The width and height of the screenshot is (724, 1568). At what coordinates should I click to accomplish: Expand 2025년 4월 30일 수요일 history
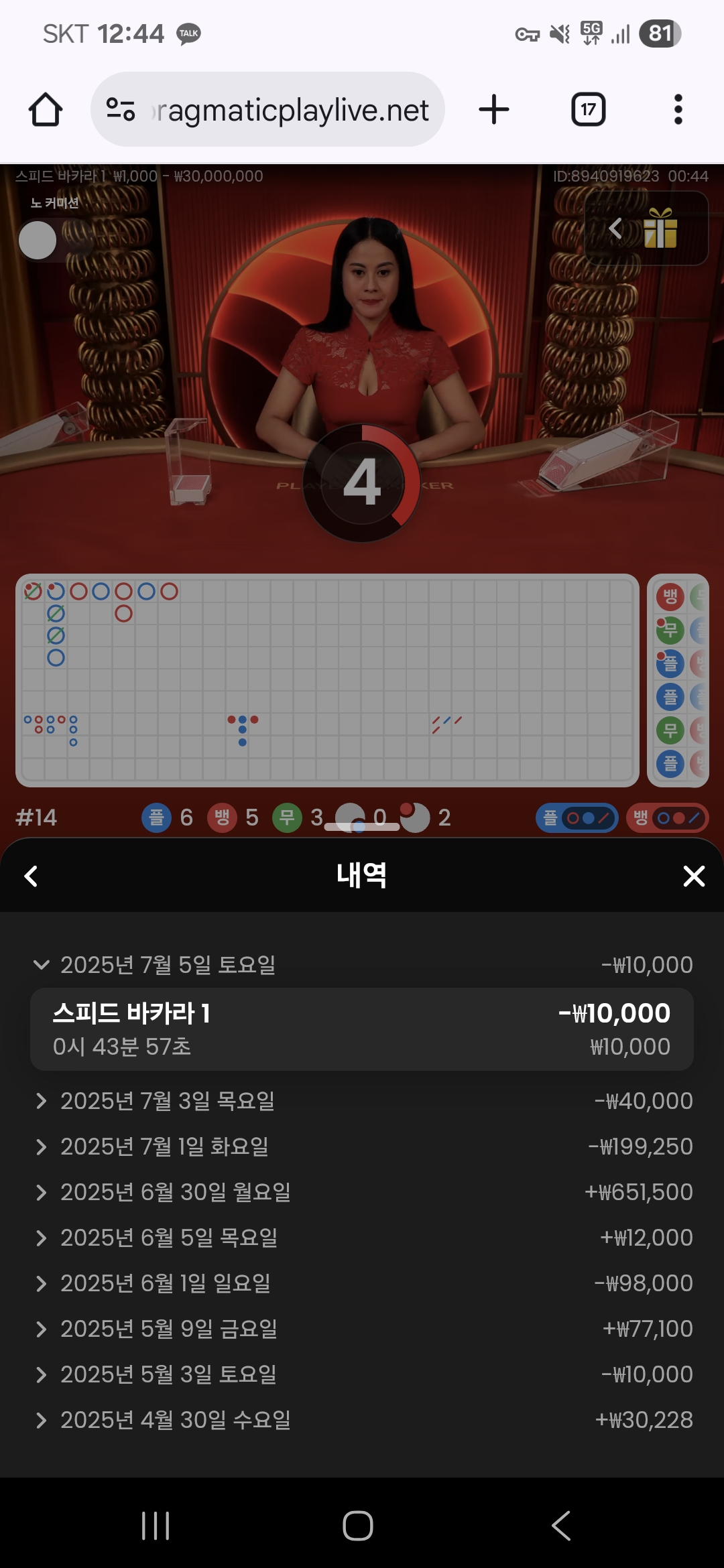point(362,1420)
